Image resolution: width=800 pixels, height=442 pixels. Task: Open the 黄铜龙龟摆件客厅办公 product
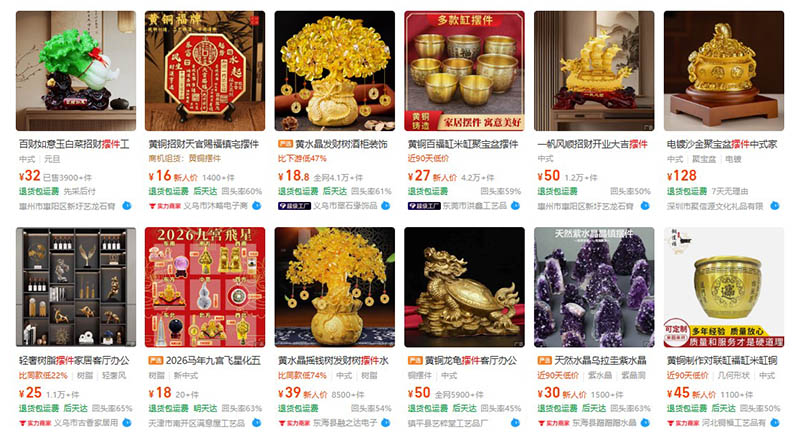click(x=464, y=286)
